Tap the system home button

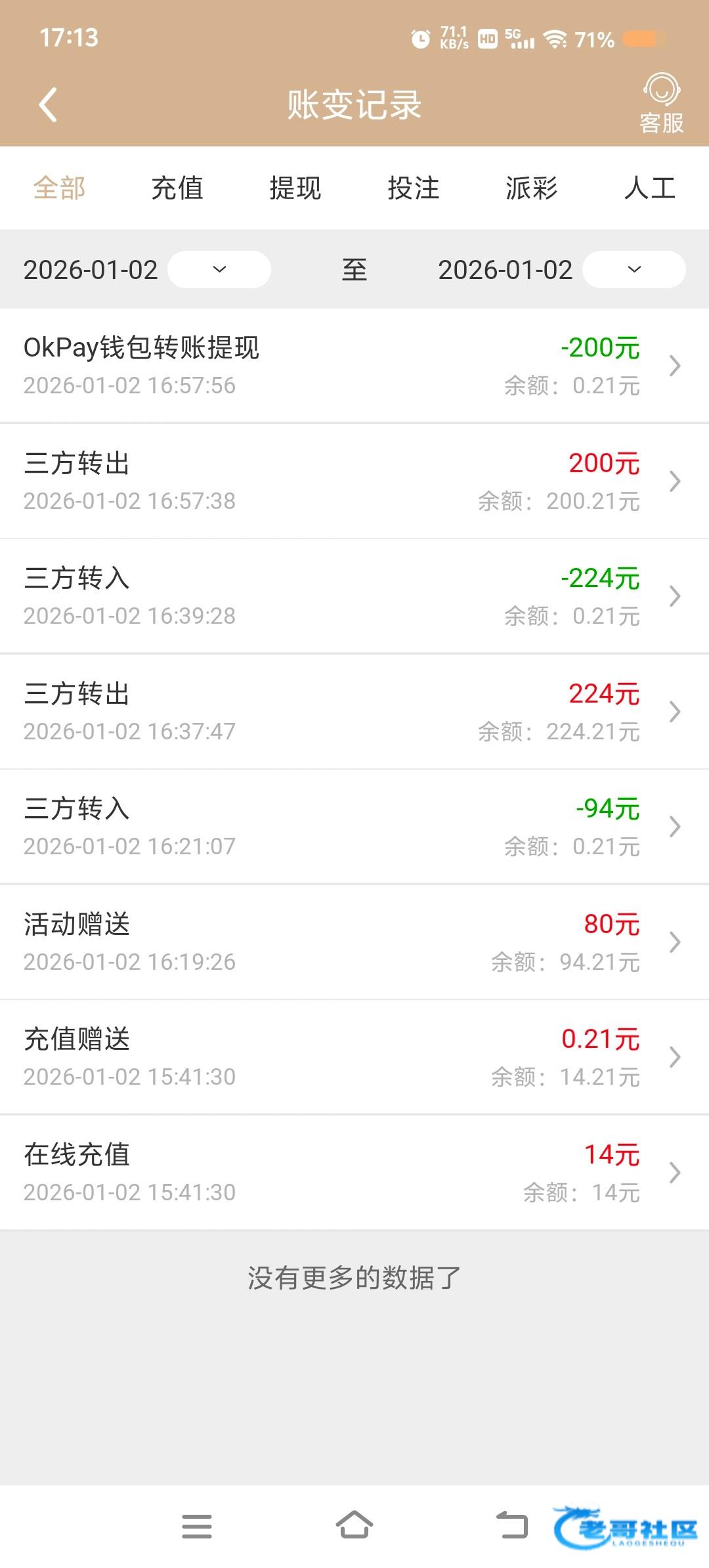[x=354, y=1525]
